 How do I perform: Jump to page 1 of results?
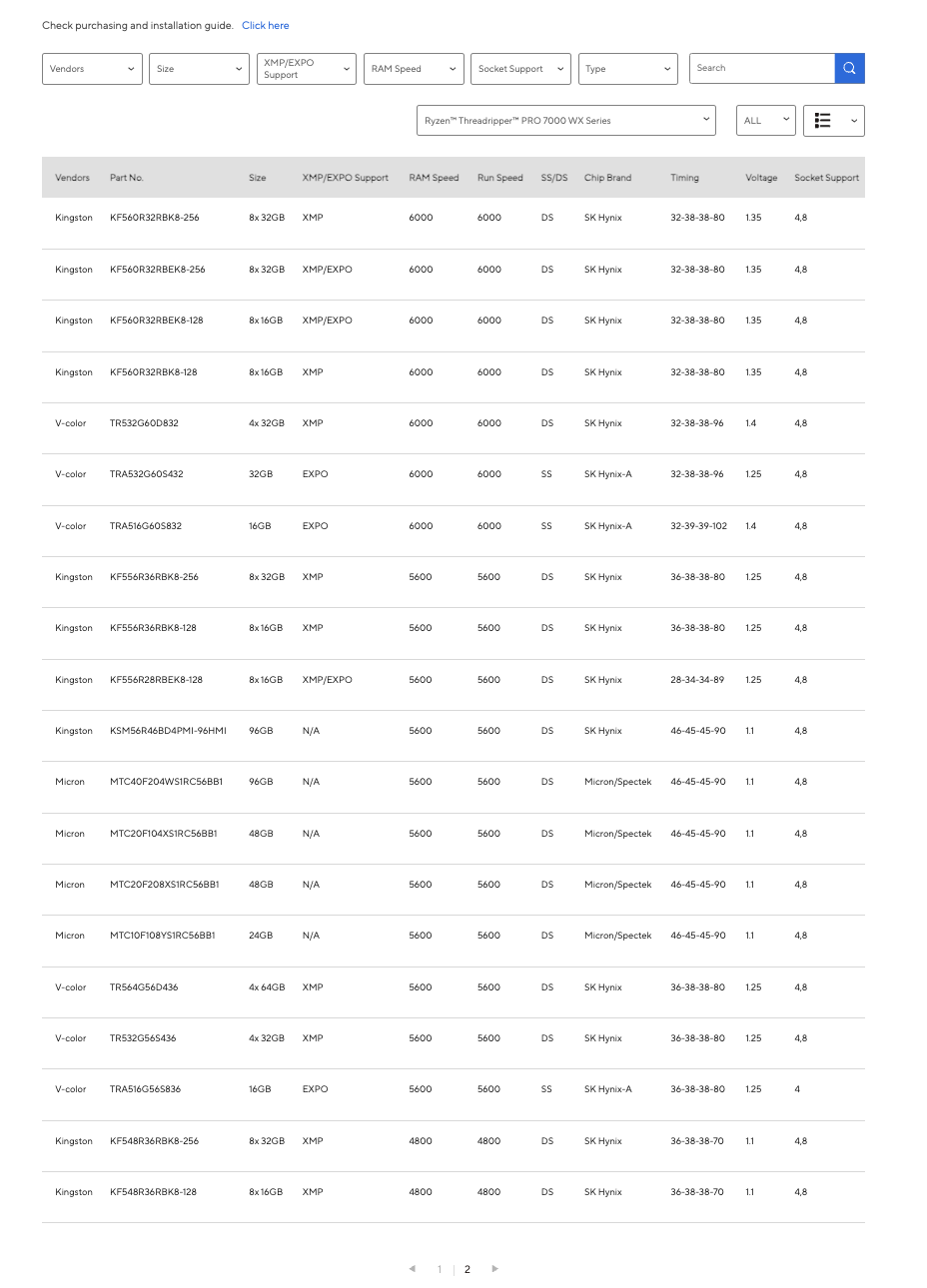[440, 1270]
